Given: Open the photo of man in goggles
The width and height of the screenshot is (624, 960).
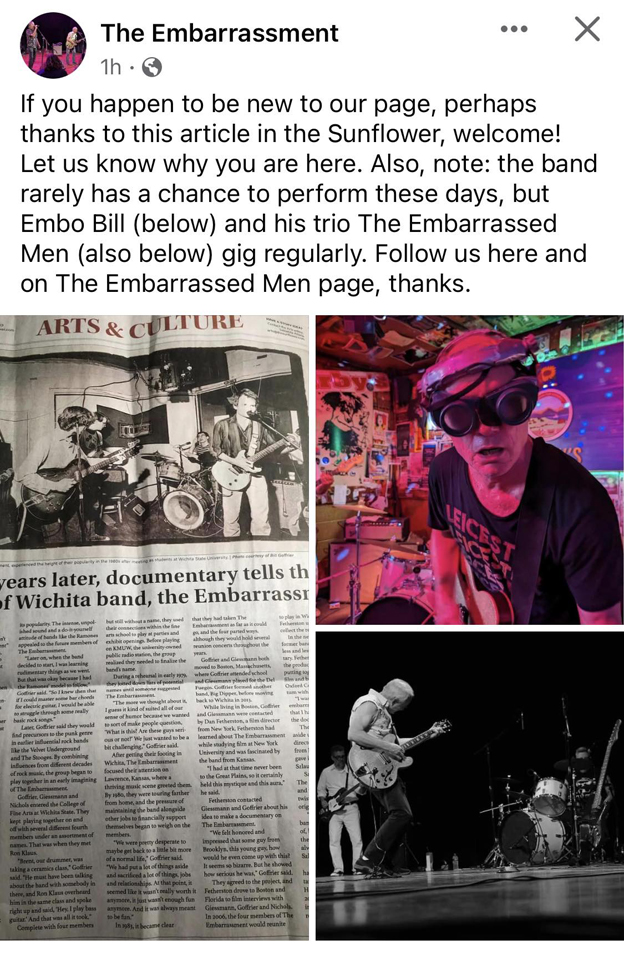Looking at the screenshot, I should [469, 469].
